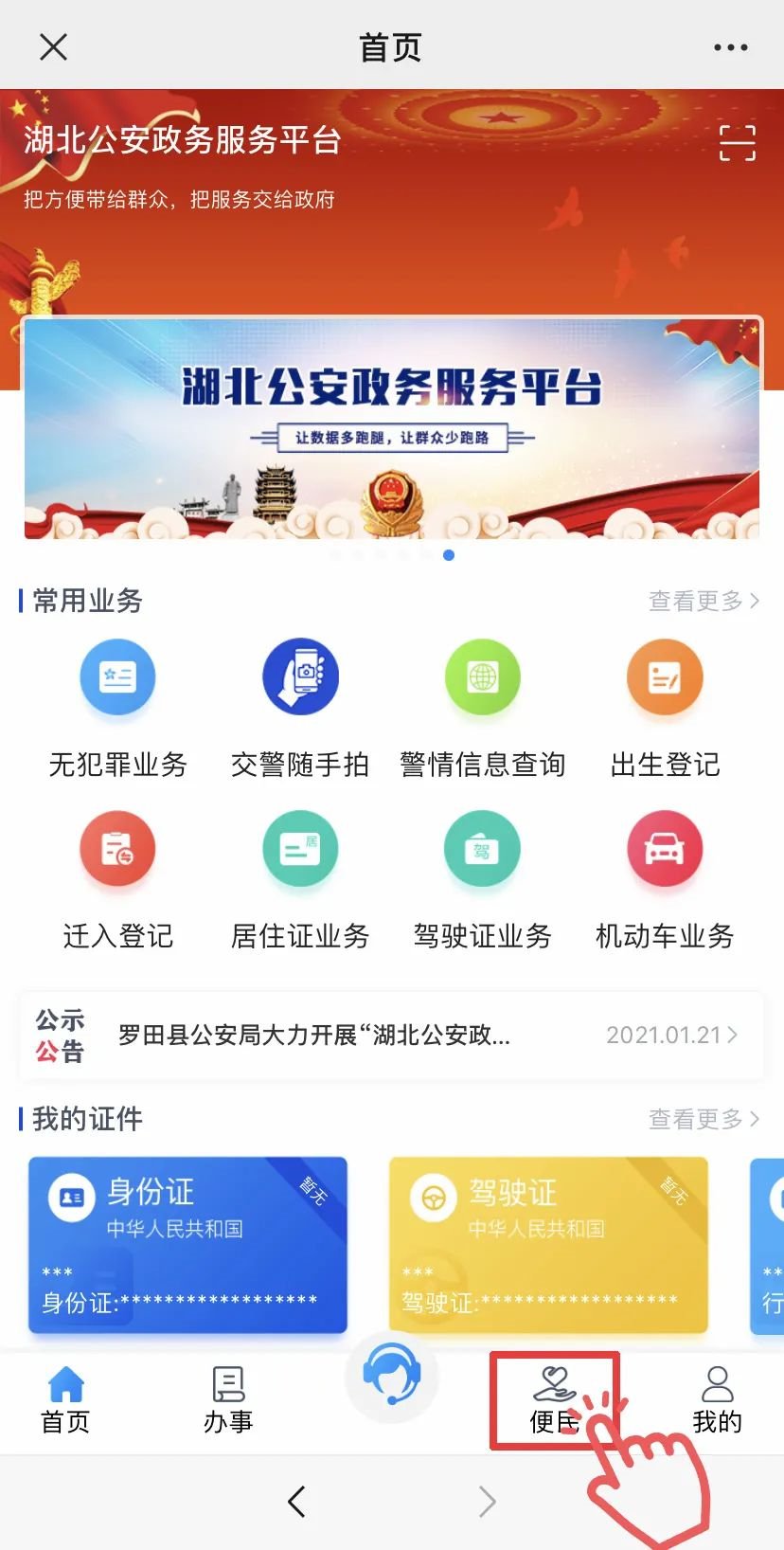Switch to the 办事 tab

(228, 1400)
